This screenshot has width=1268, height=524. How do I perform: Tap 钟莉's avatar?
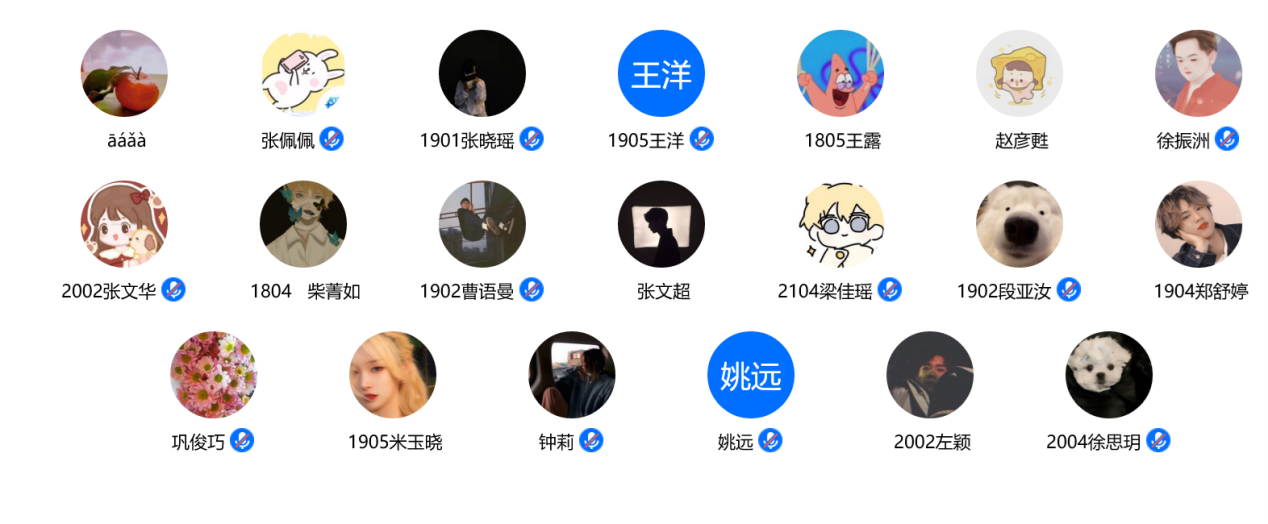572,375
